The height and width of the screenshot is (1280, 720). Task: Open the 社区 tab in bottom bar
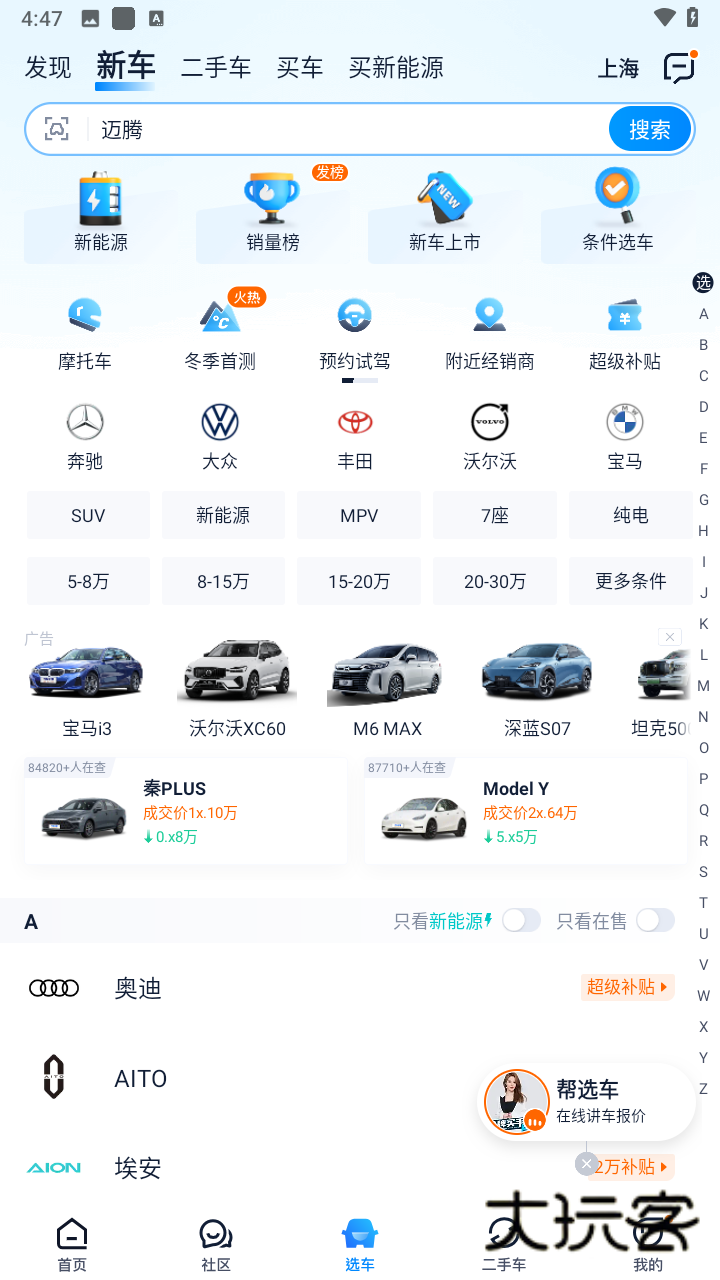click(x=215, y=1243)
